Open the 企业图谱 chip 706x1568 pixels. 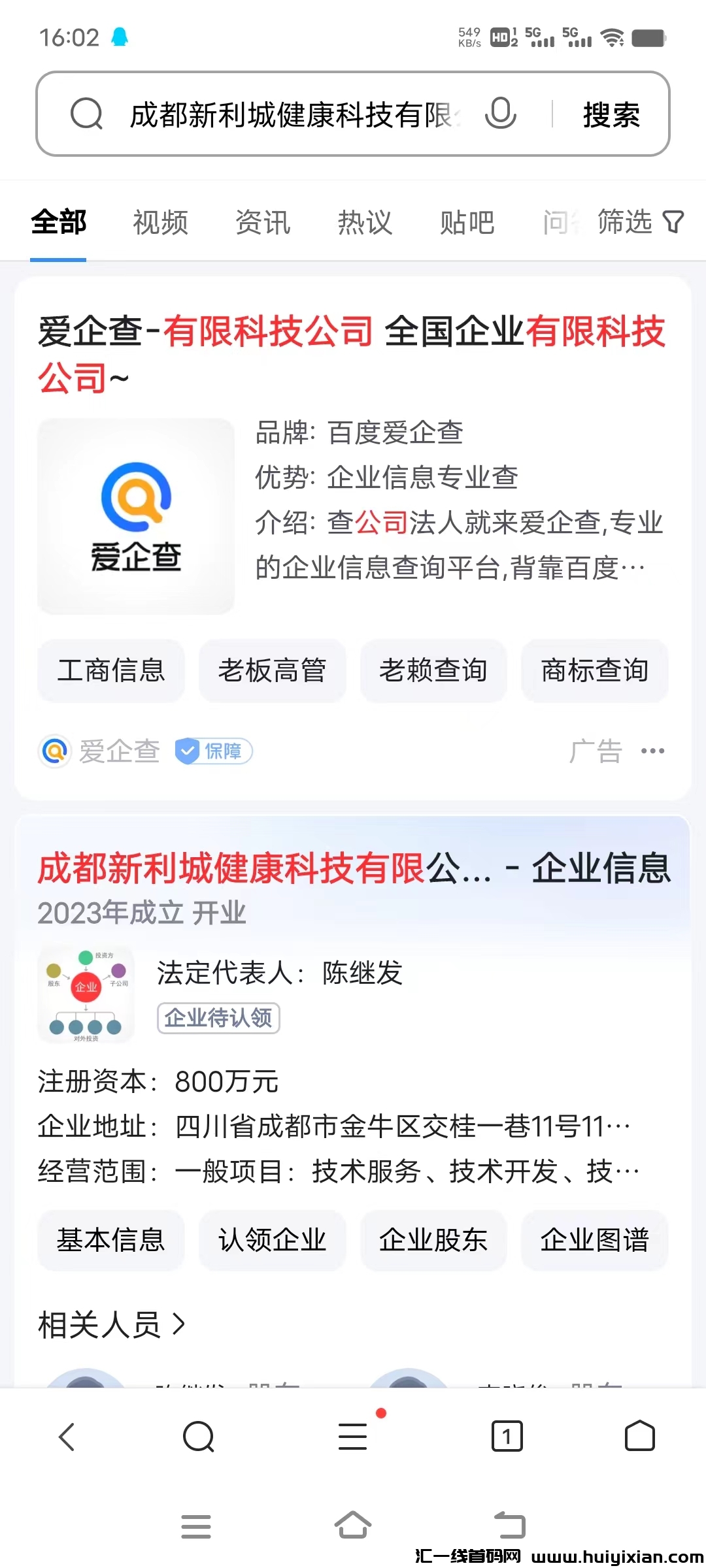point(594,1240)
